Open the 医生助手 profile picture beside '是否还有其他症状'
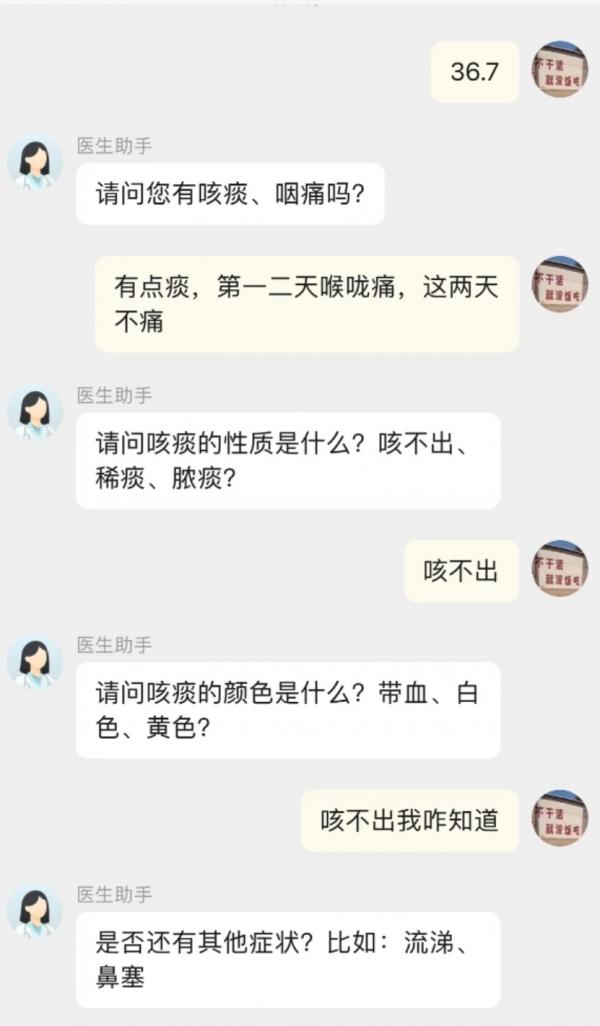The image size is (600, 1026). (x=35, y=911)
